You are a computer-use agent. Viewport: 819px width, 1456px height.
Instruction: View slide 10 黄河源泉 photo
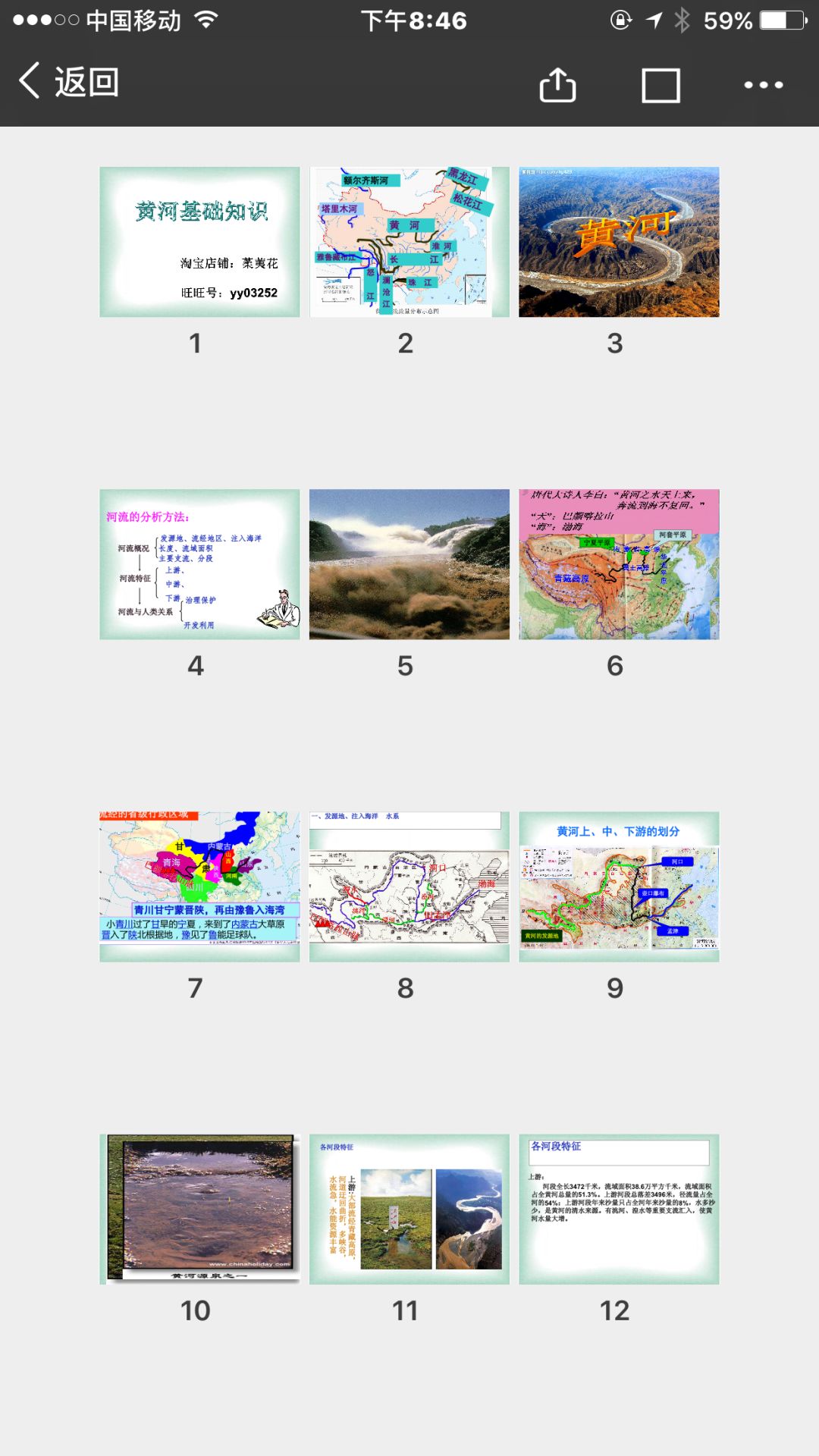[x=199, y=1209]
